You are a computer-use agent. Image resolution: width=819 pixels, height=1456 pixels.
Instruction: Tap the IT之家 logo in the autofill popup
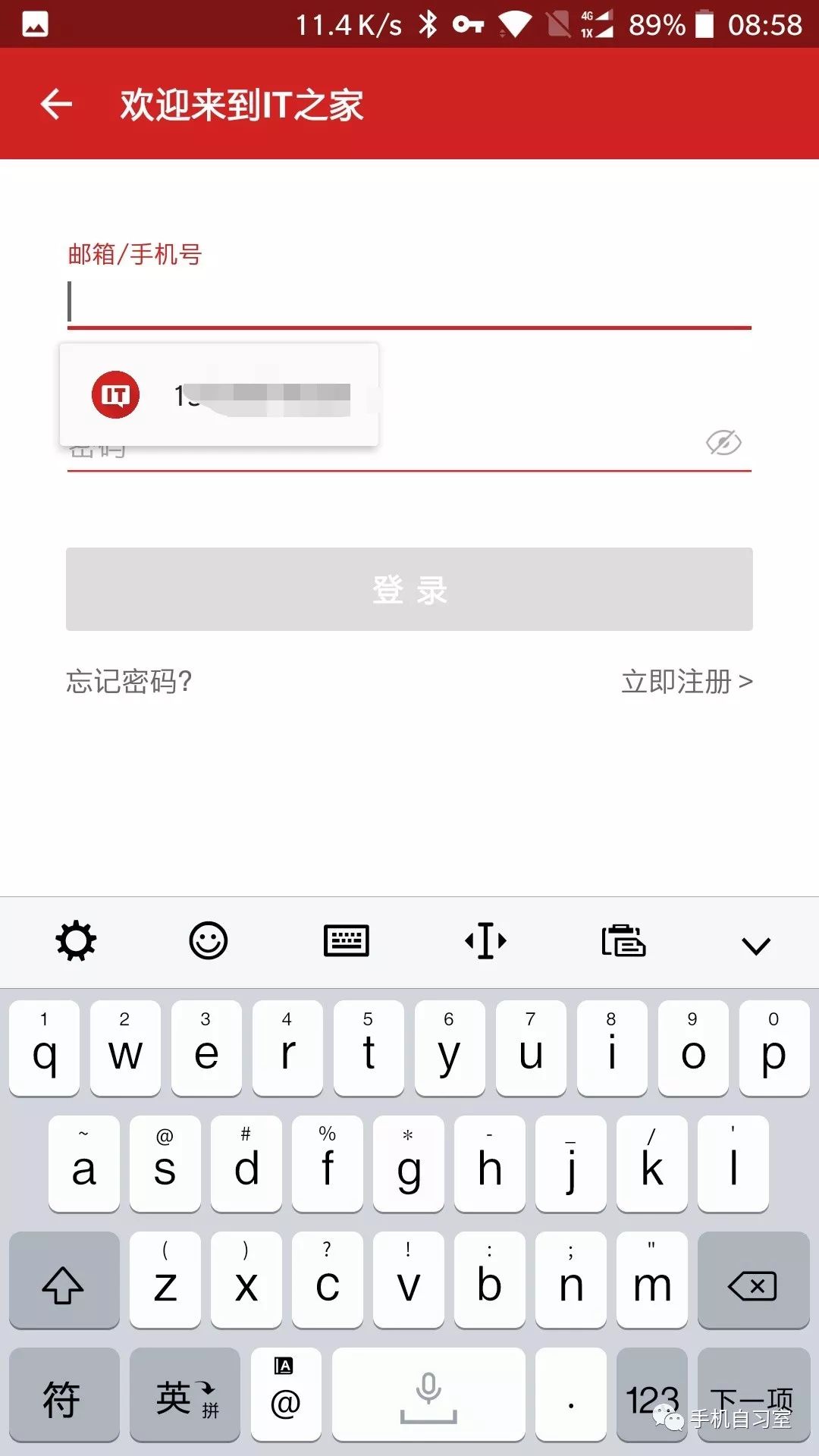[115, 394]
